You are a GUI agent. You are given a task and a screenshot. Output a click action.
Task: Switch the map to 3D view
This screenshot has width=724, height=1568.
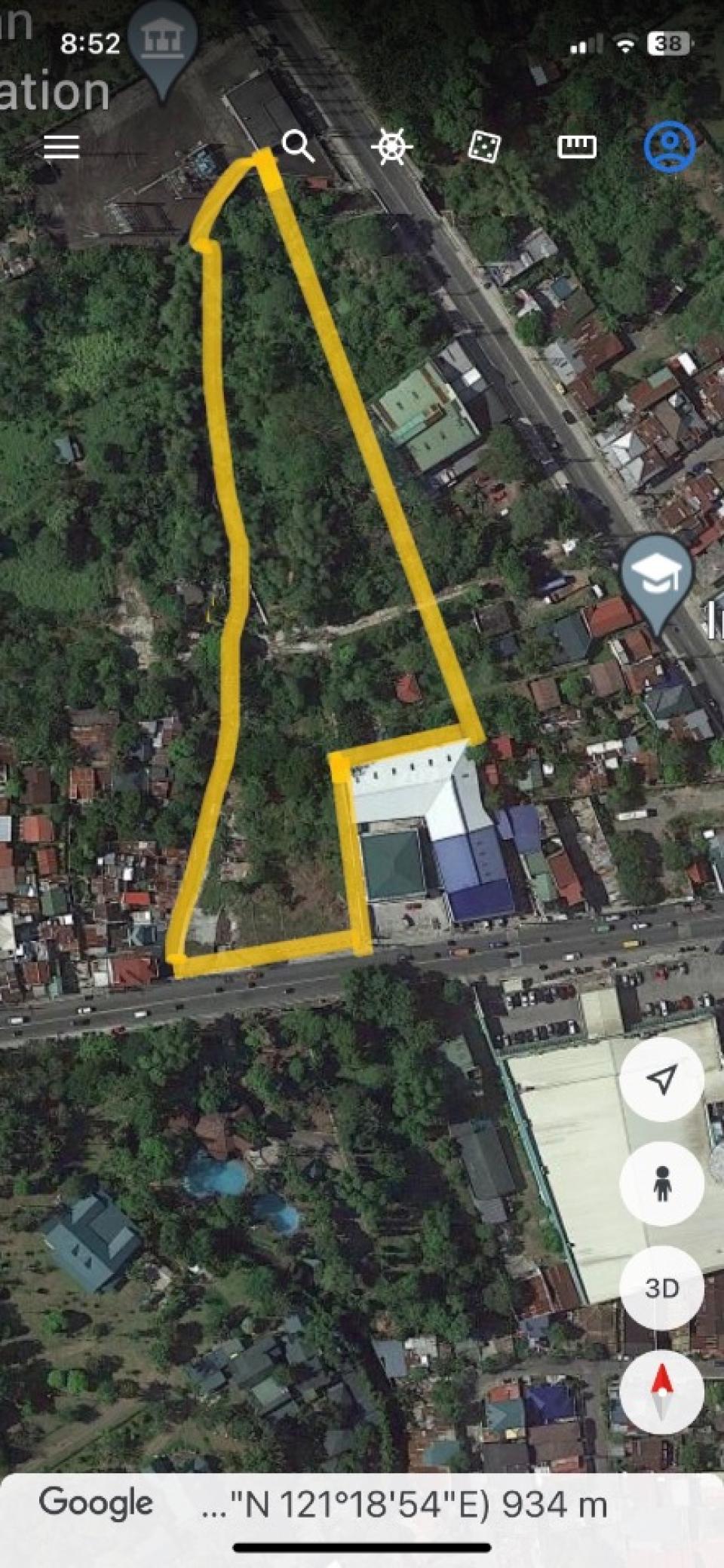pos(661,1288)
